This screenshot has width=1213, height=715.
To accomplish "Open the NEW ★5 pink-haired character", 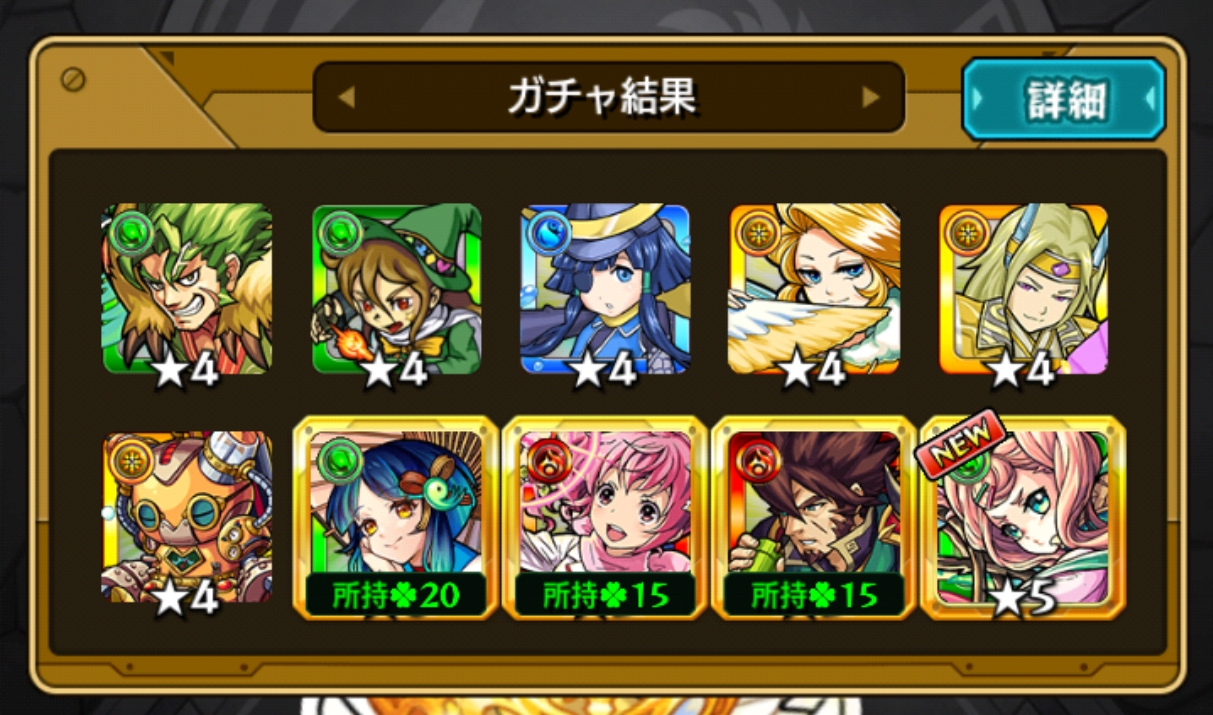I will click(1023, 516).
